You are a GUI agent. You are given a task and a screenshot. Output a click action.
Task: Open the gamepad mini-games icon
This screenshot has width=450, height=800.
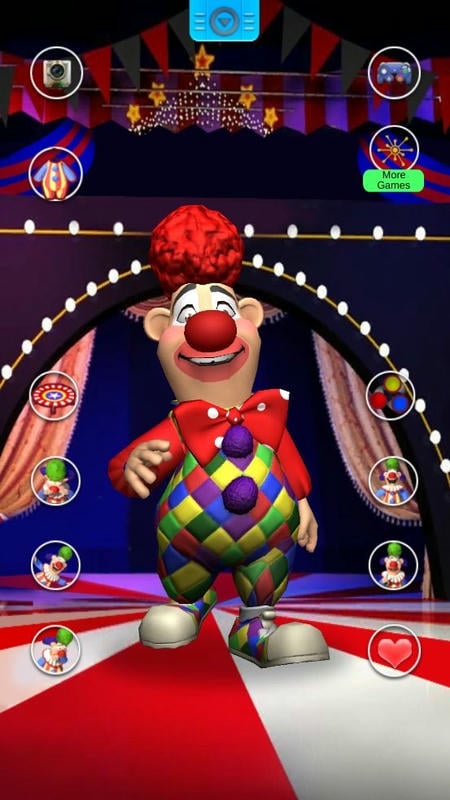click(394, 73)
